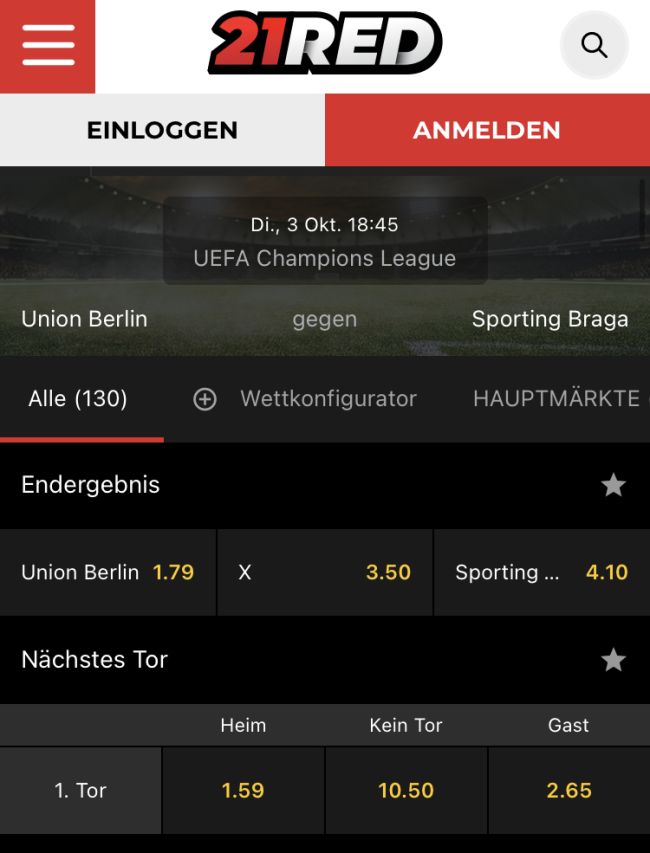Select Sporting win at 4.10
Image resolution: width=650 pixels, height=853 pixels.
pos(541,572)
